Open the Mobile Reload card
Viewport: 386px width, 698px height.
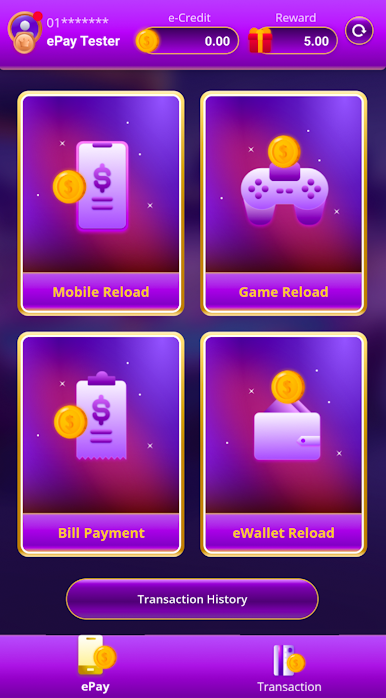tap(101, 203)
